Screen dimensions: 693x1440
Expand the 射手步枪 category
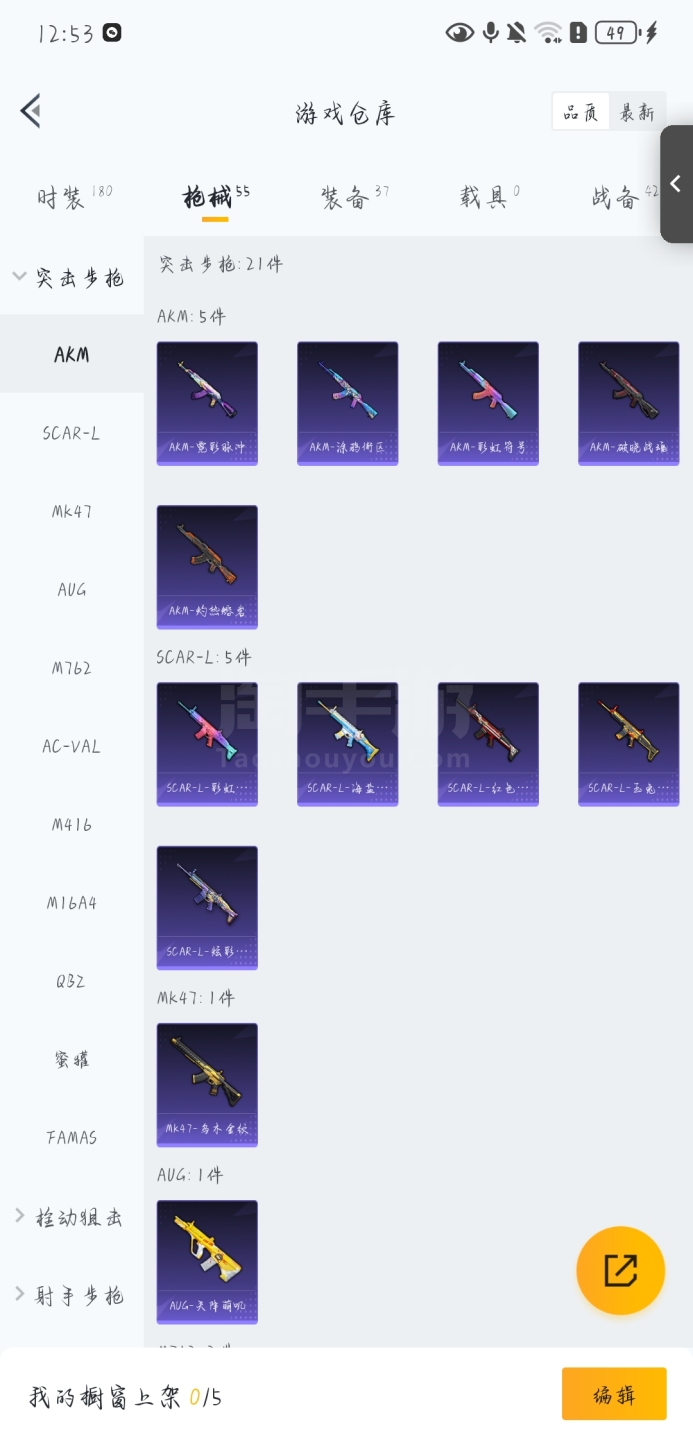point(71,1295)
